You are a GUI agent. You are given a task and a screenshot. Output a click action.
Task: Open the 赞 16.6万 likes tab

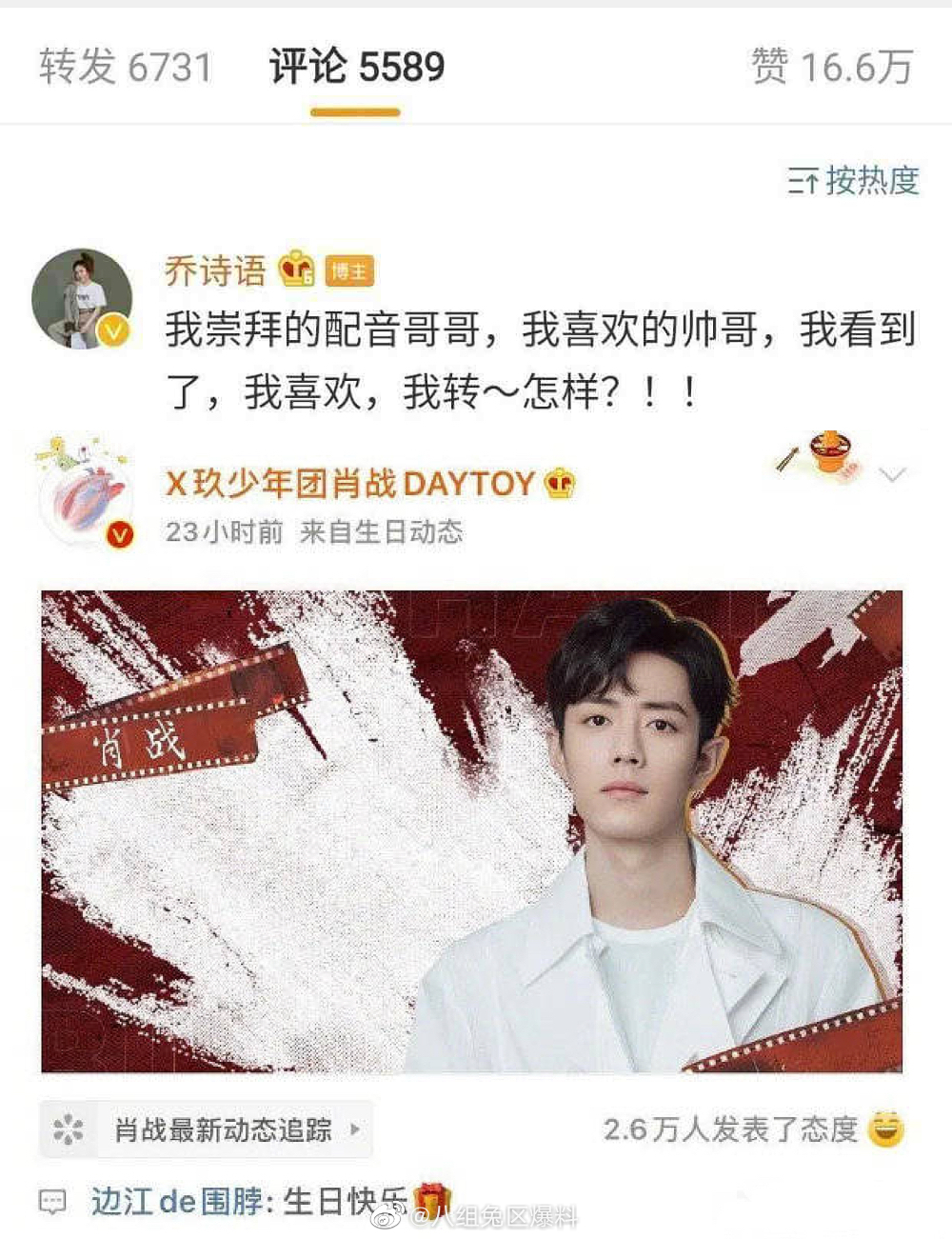click(831, 67)
